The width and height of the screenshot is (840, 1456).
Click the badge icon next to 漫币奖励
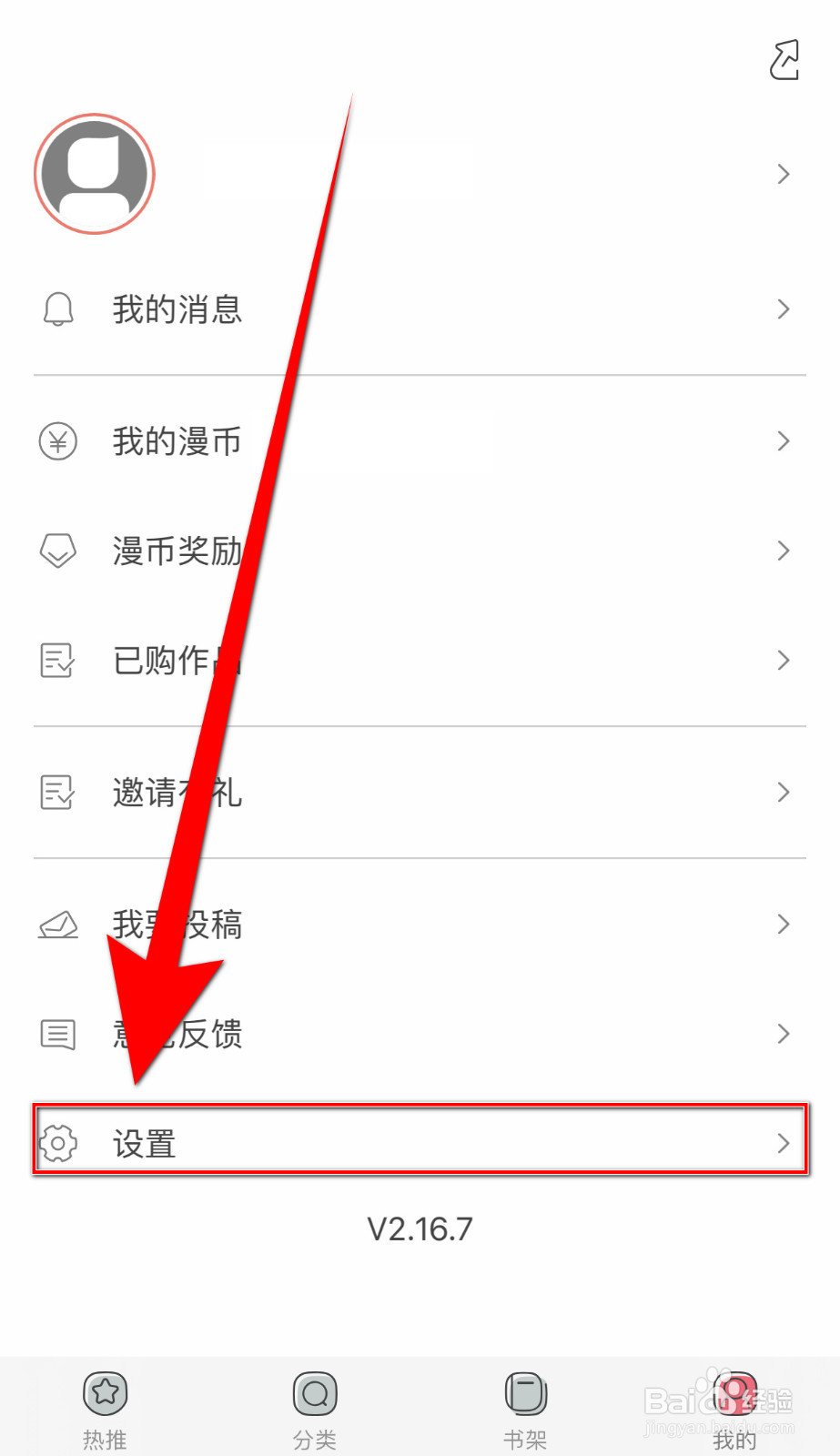click(x=58, y=551)
